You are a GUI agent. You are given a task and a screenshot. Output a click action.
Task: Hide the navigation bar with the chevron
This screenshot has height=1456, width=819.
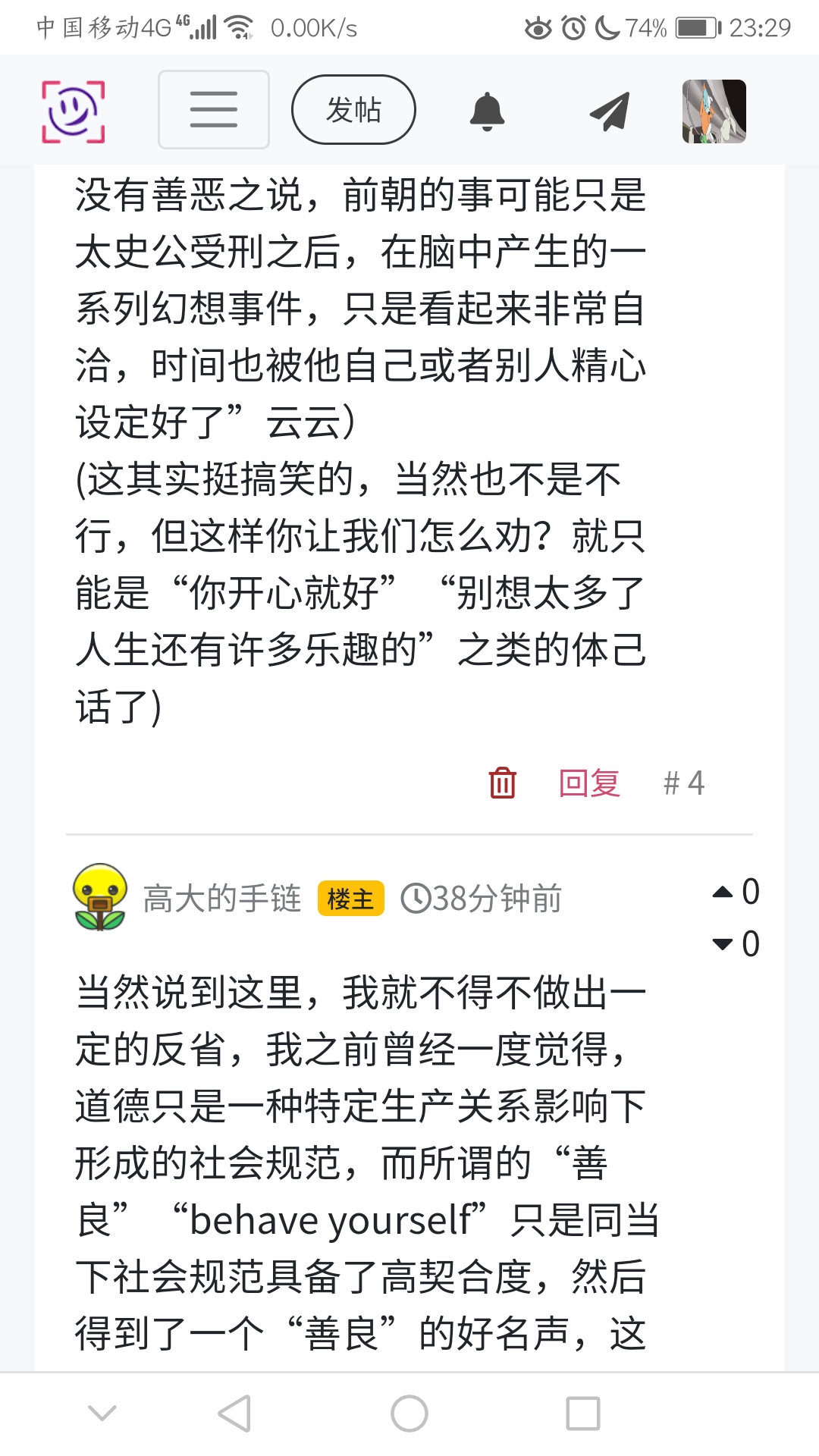point(102,1414)
